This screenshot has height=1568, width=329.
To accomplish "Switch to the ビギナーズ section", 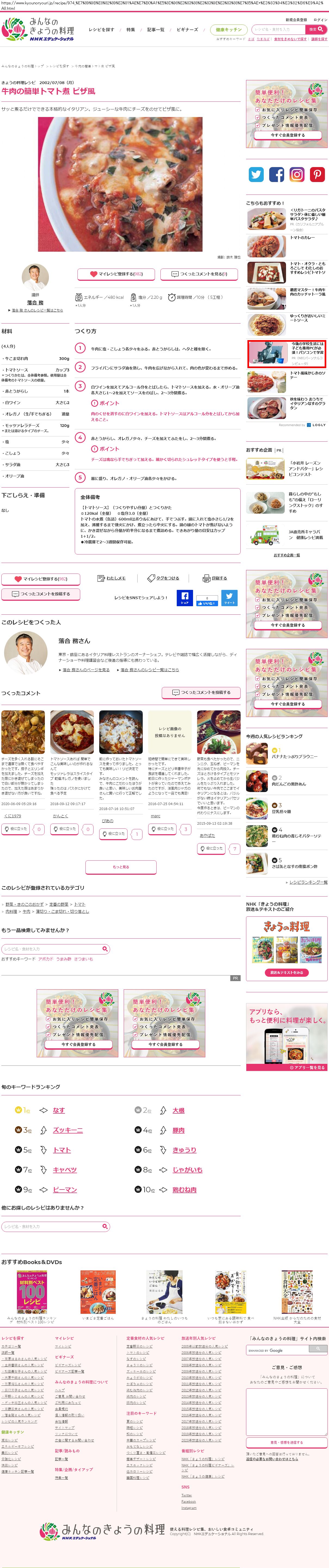I will click(x=187, y=29).
